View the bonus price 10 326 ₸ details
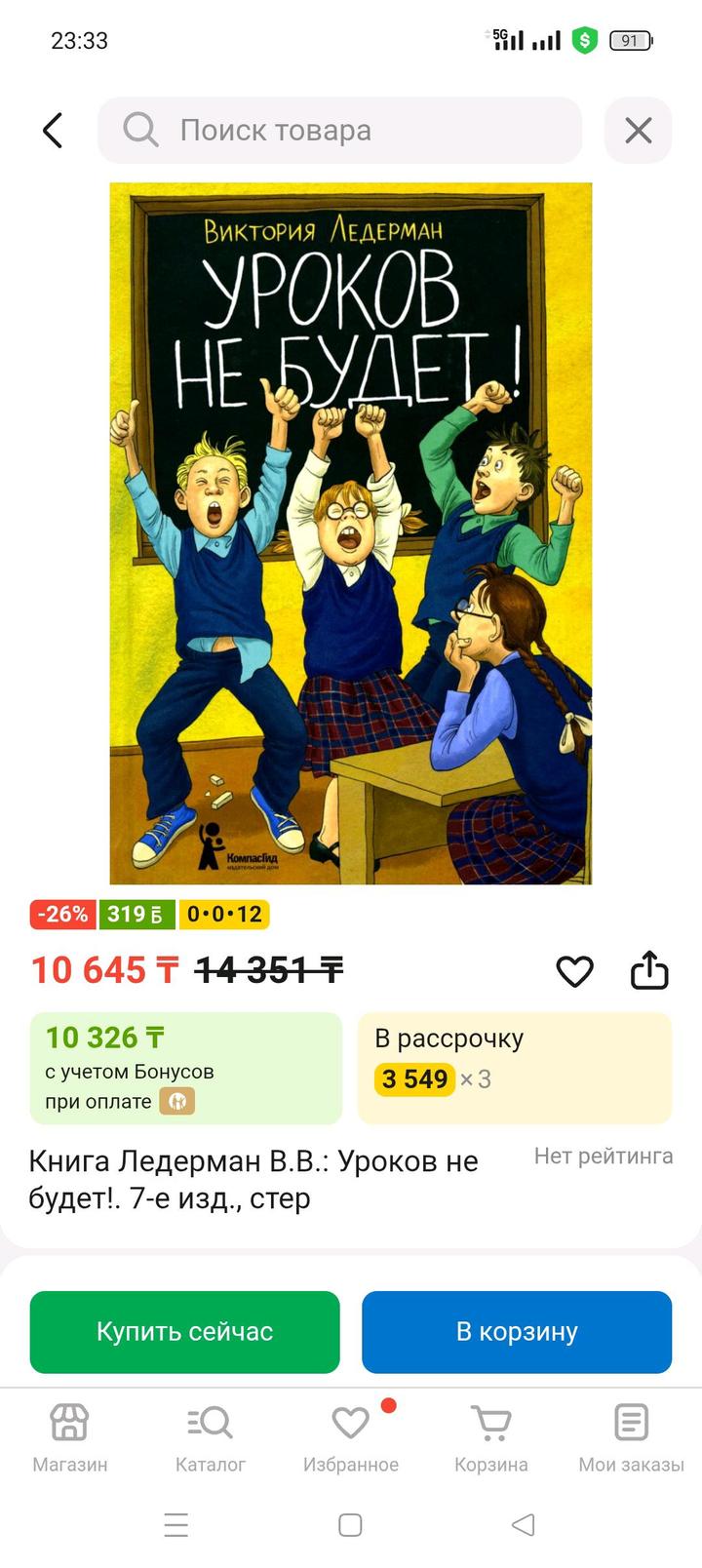Viewport: 702px width, 1568px height. 185,1068
